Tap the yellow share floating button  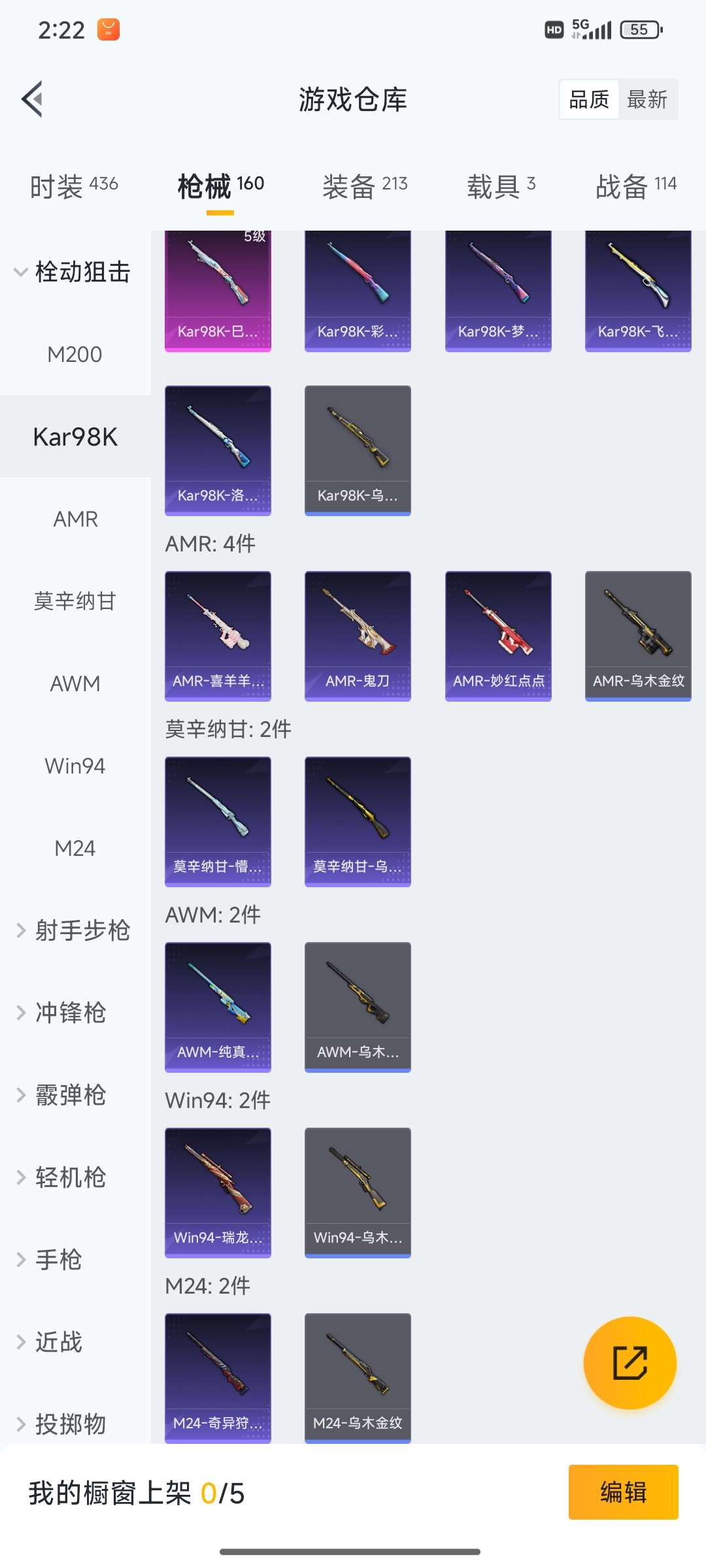630,1363
